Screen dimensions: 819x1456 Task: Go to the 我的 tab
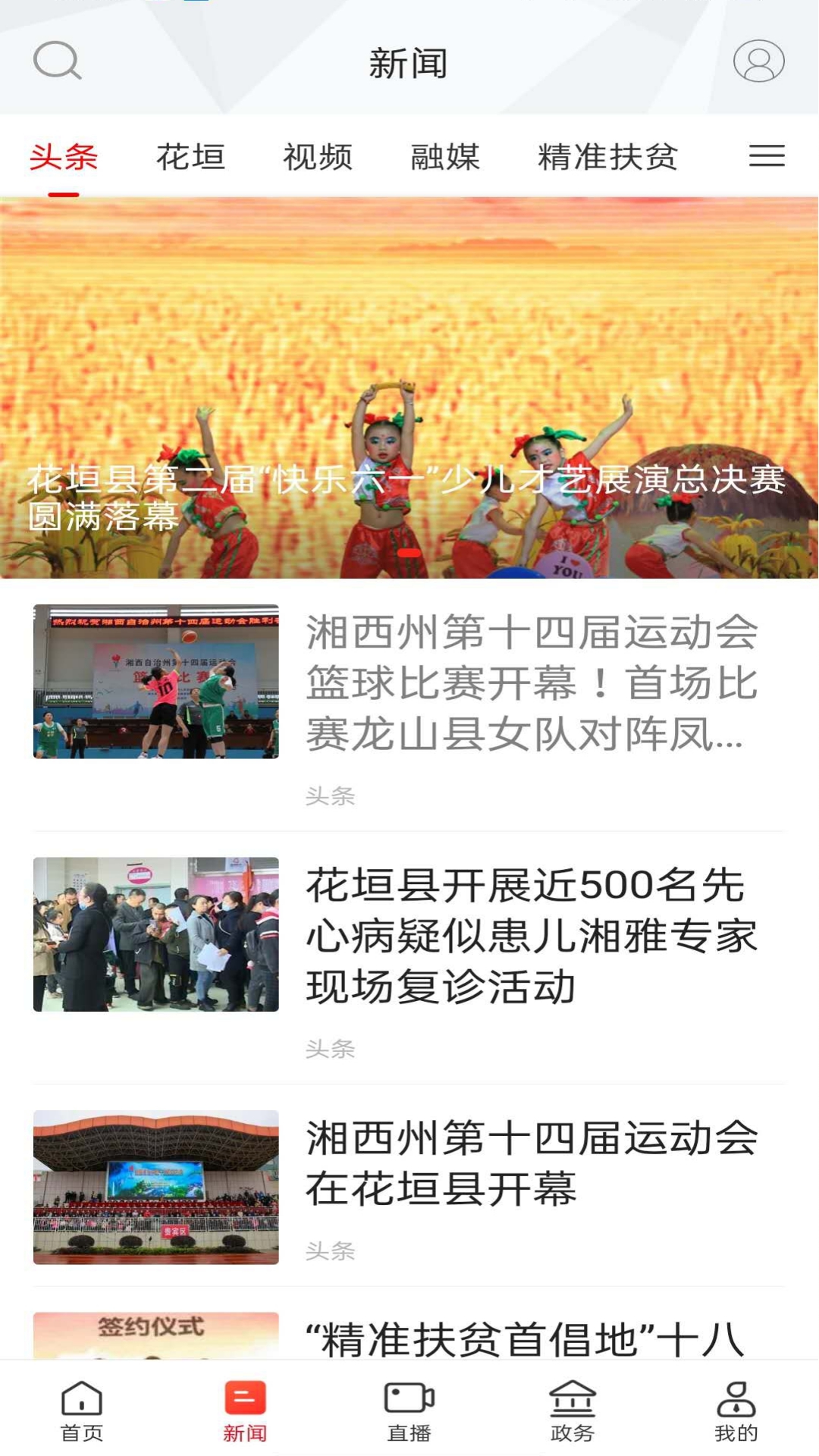(736, 1410)
